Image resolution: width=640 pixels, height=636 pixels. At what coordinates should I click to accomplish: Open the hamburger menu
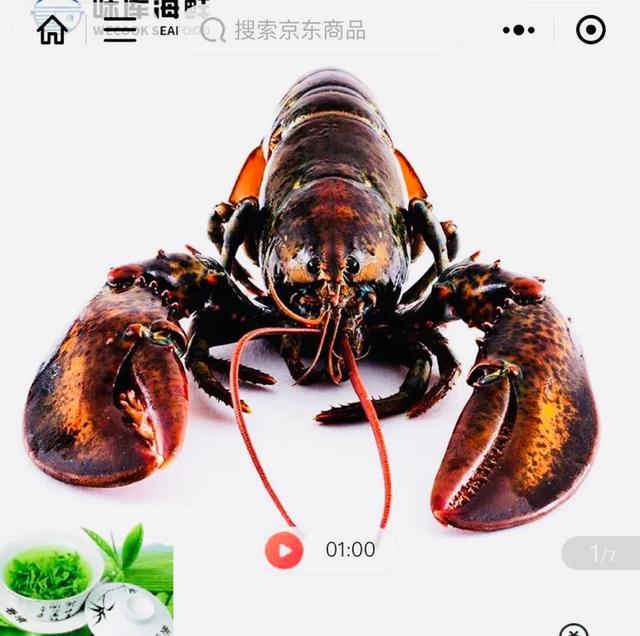pyautogui.click(x=120, y=30)
